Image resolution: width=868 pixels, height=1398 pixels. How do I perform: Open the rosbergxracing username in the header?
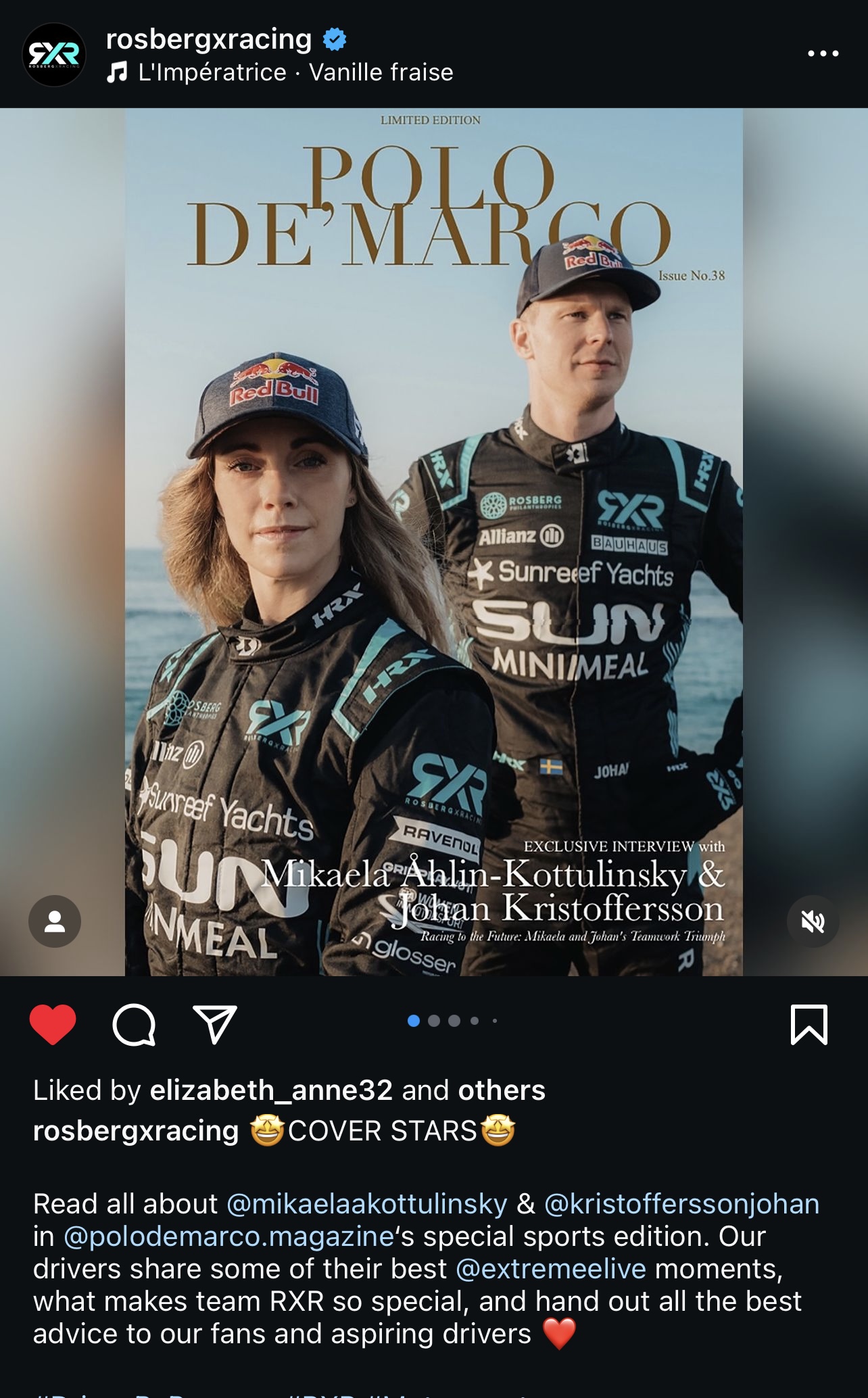pos(208,39)
